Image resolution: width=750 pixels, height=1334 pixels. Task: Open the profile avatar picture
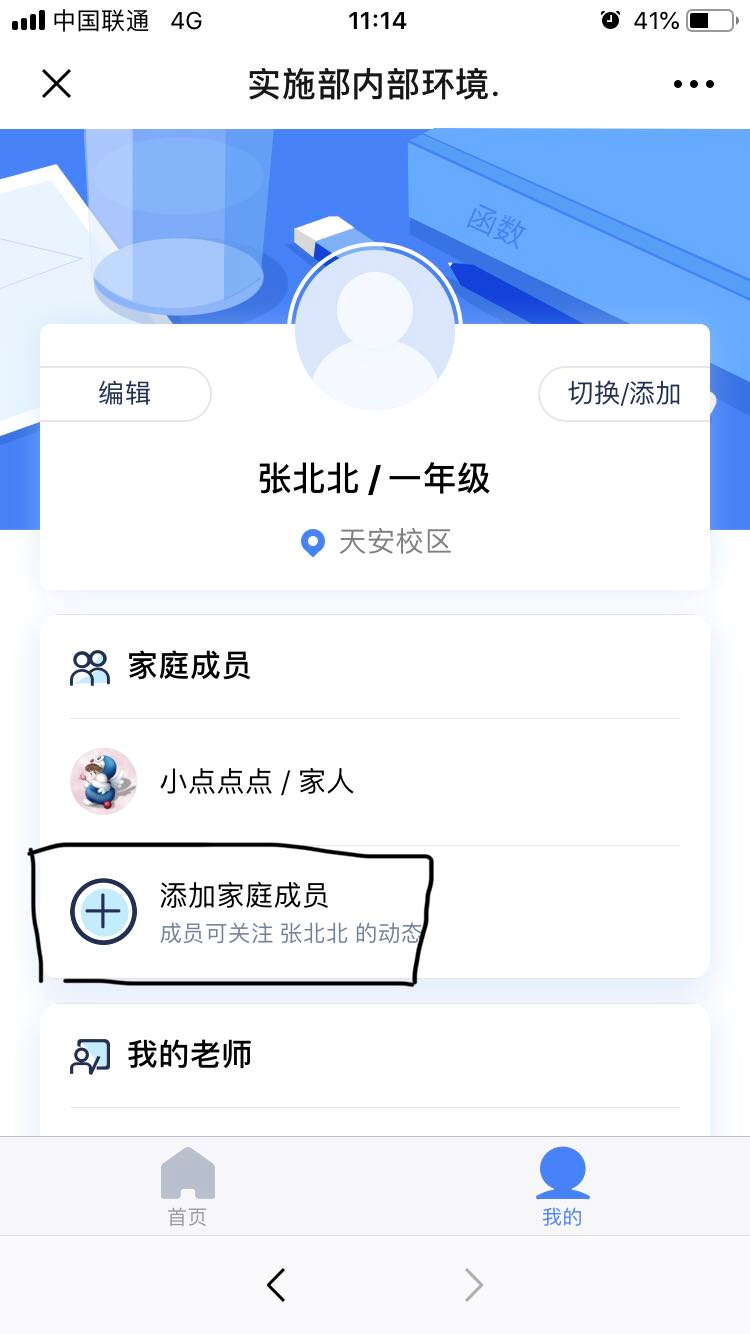coord(374,330)
